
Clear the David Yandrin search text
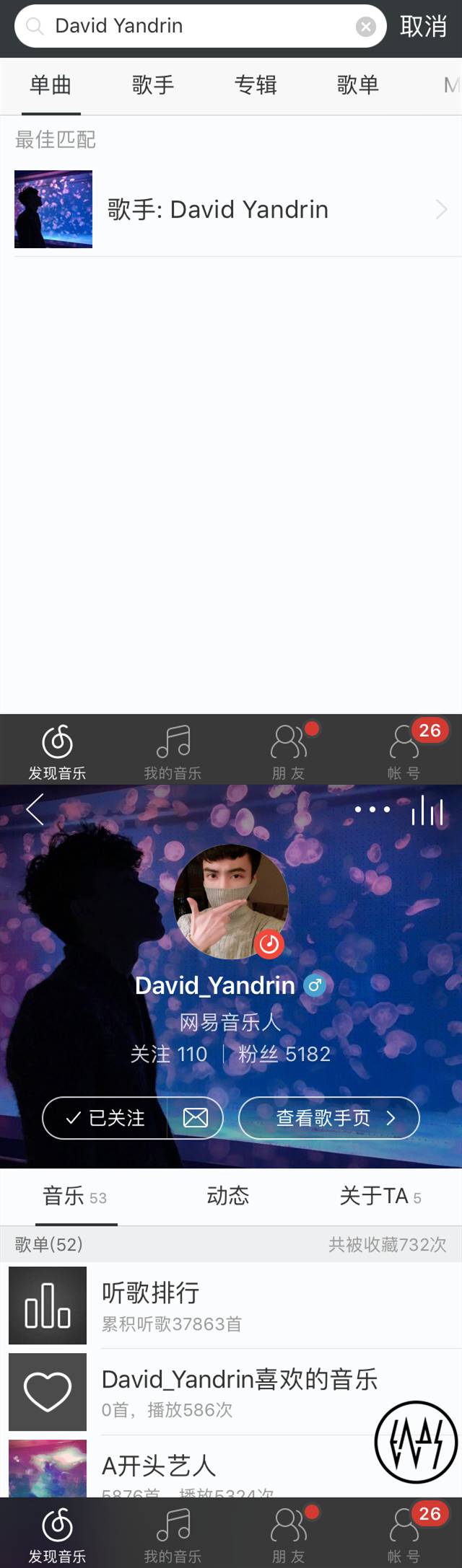(x=366, y=27)
